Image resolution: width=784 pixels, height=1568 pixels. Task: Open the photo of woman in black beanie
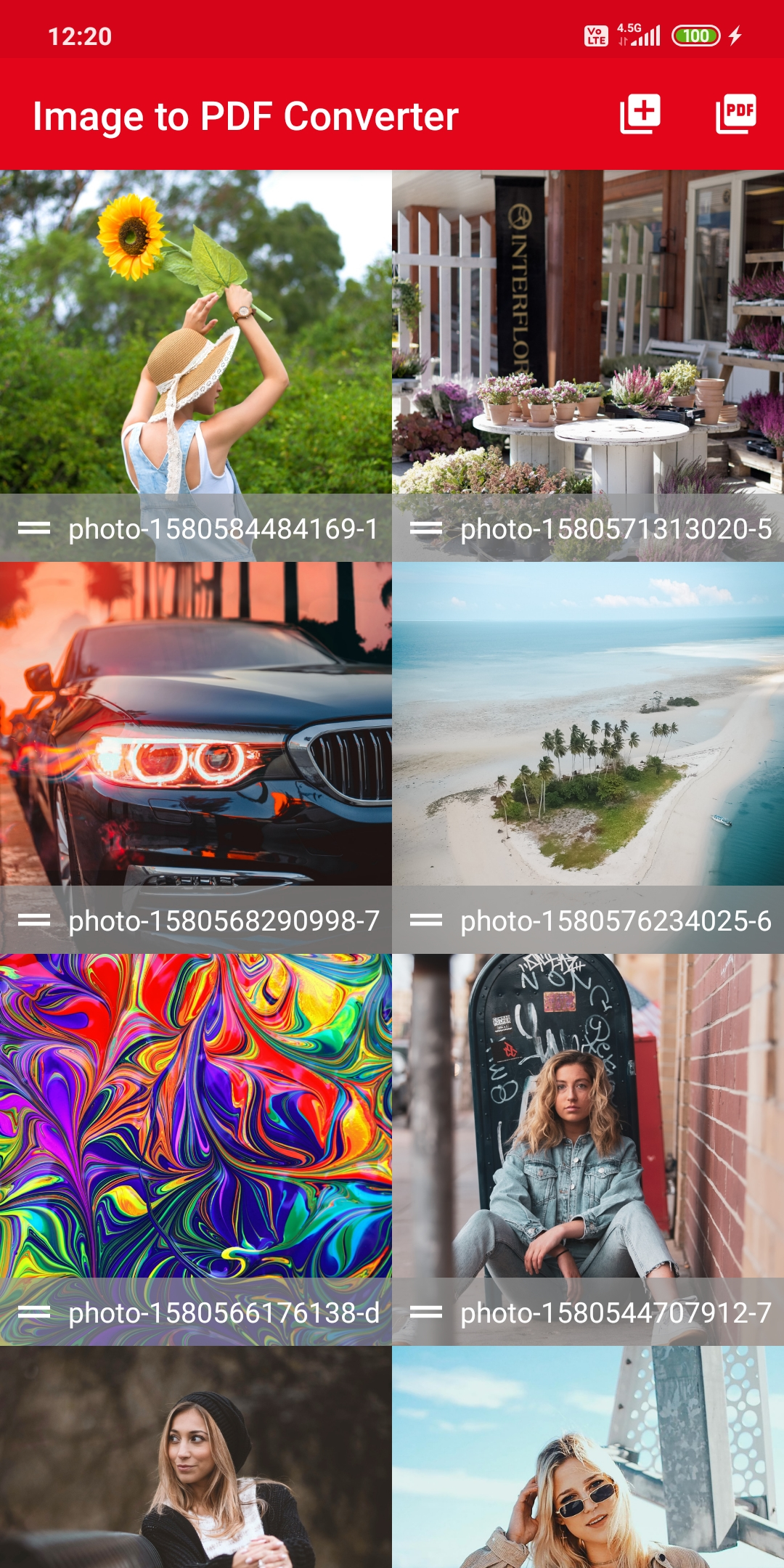[196, 1459]
